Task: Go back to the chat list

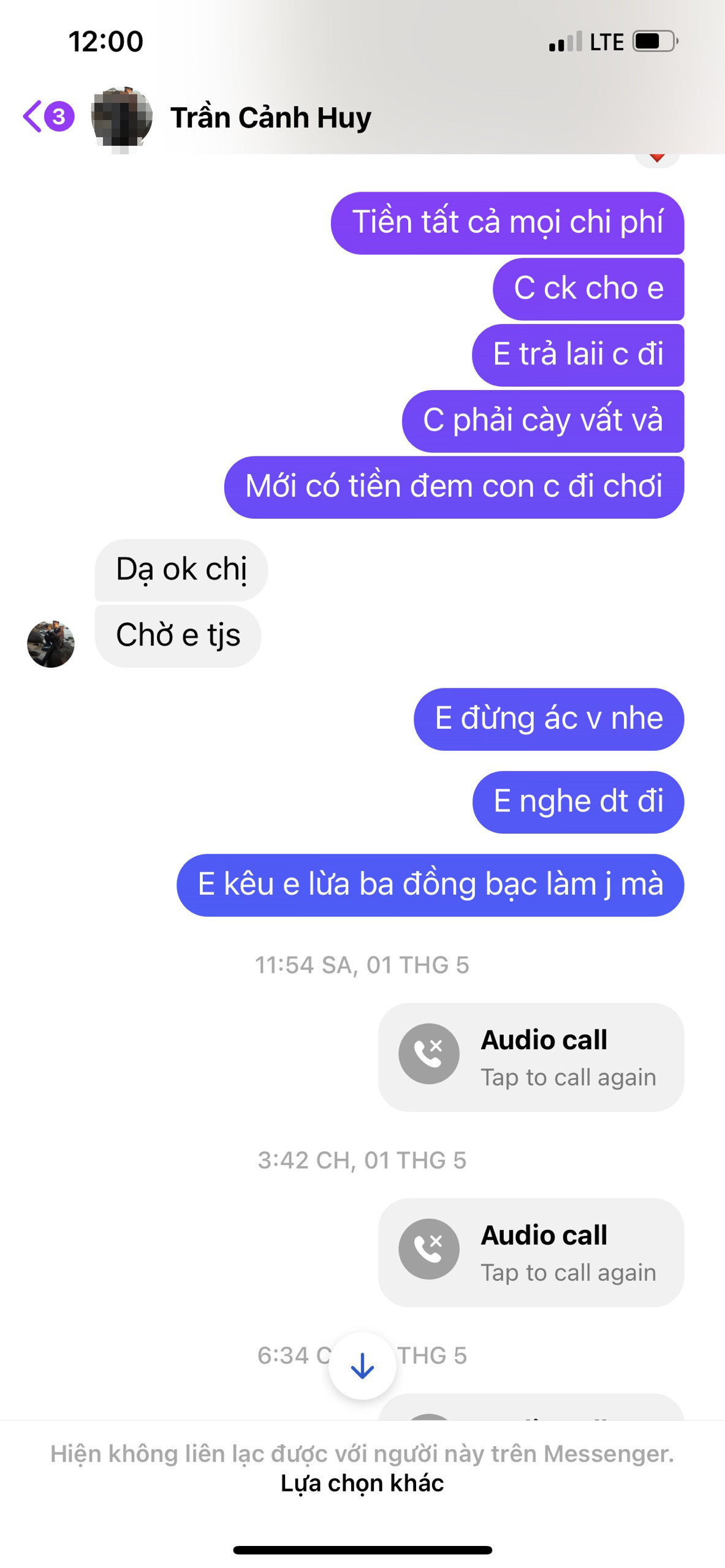Action: coord(34,116)
